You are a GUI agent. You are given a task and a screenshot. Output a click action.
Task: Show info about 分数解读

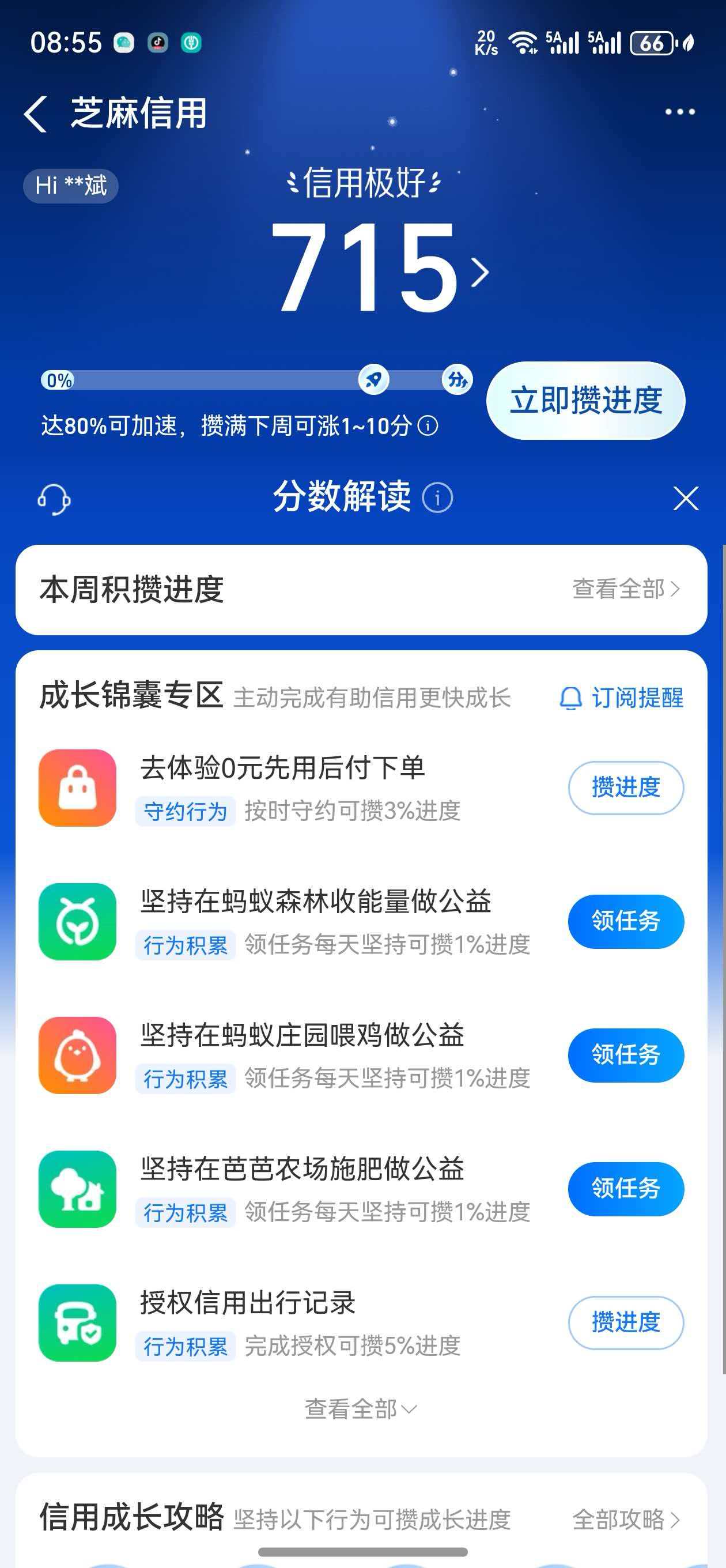coord(437,498)
